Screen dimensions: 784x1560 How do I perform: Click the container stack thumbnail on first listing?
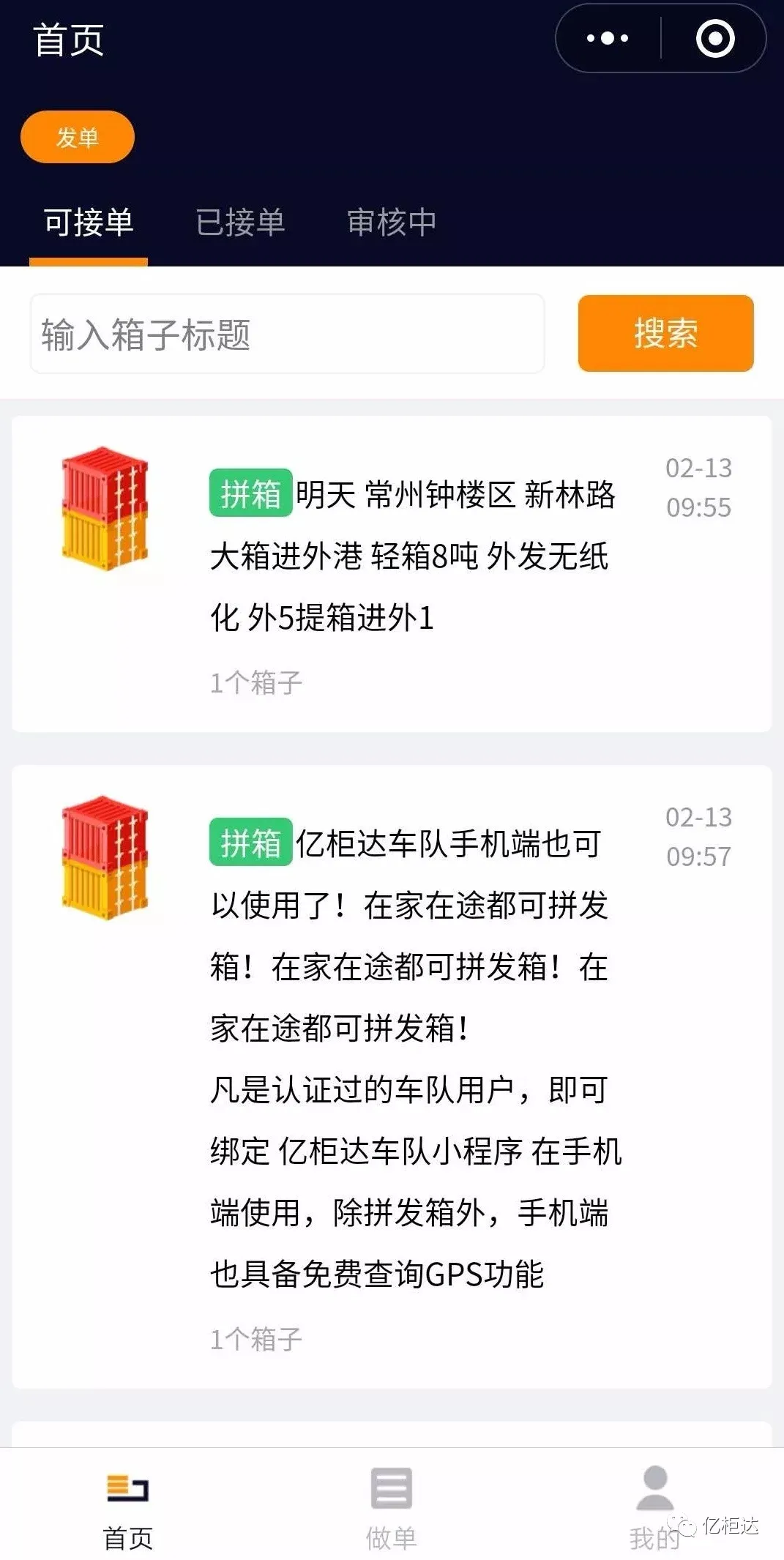[x=108, y=512]
